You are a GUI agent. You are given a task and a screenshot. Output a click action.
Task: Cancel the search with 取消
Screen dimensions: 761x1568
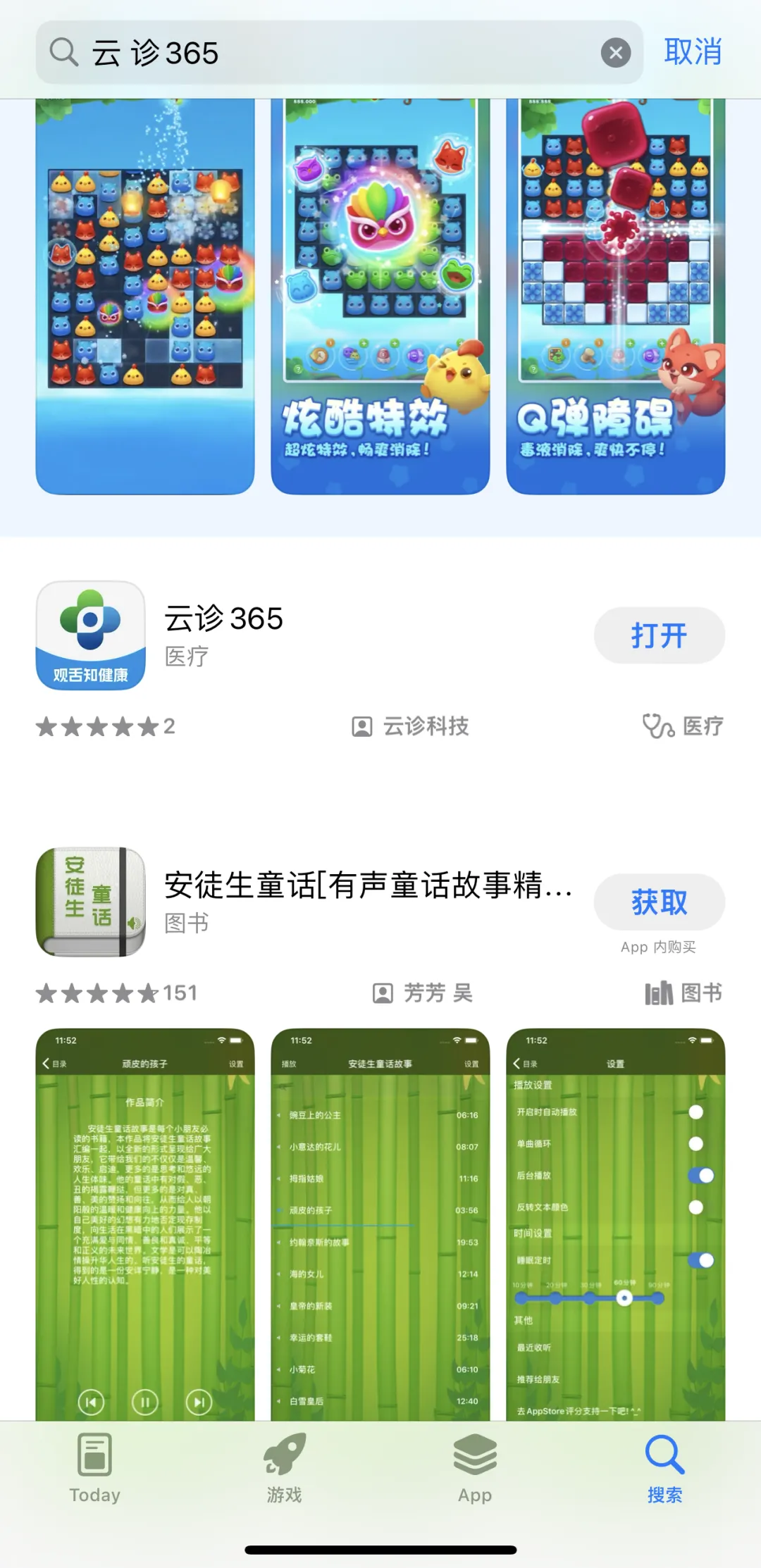tap(693, 53)
